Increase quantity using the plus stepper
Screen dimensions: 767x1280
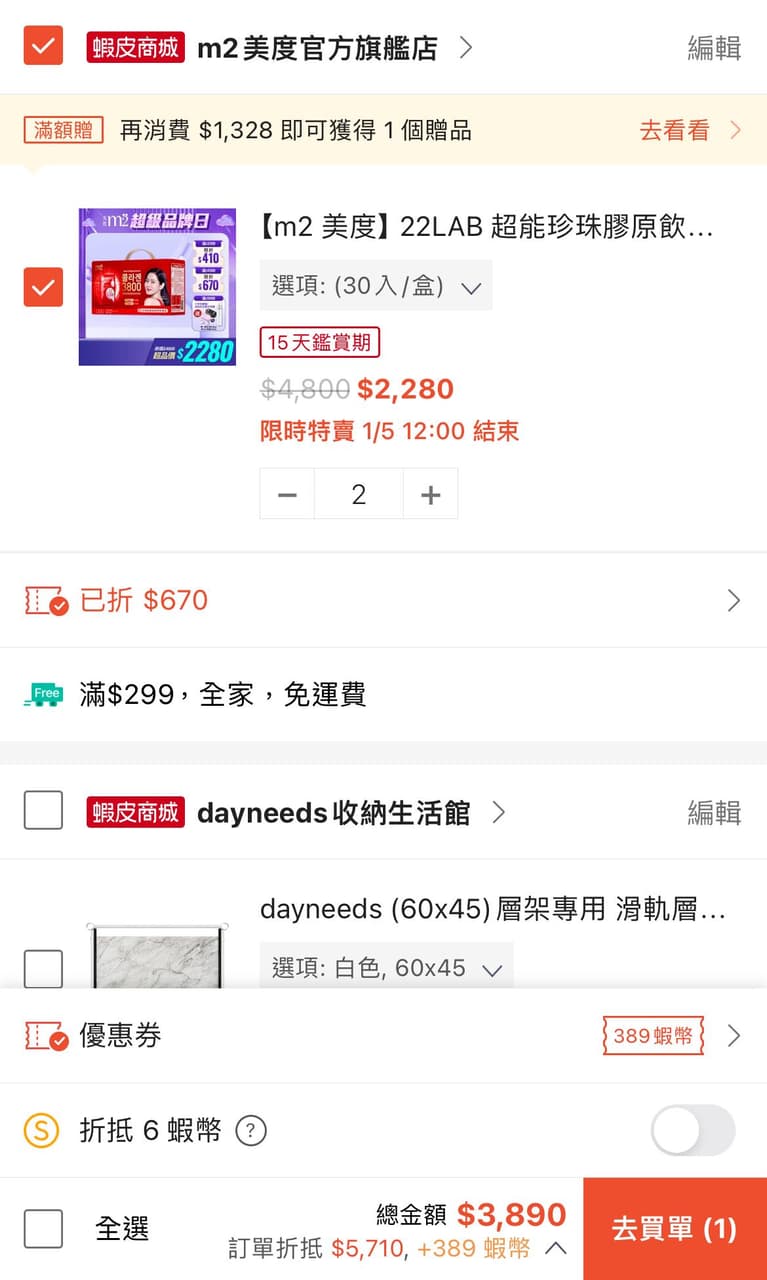(x=430, y=493)
